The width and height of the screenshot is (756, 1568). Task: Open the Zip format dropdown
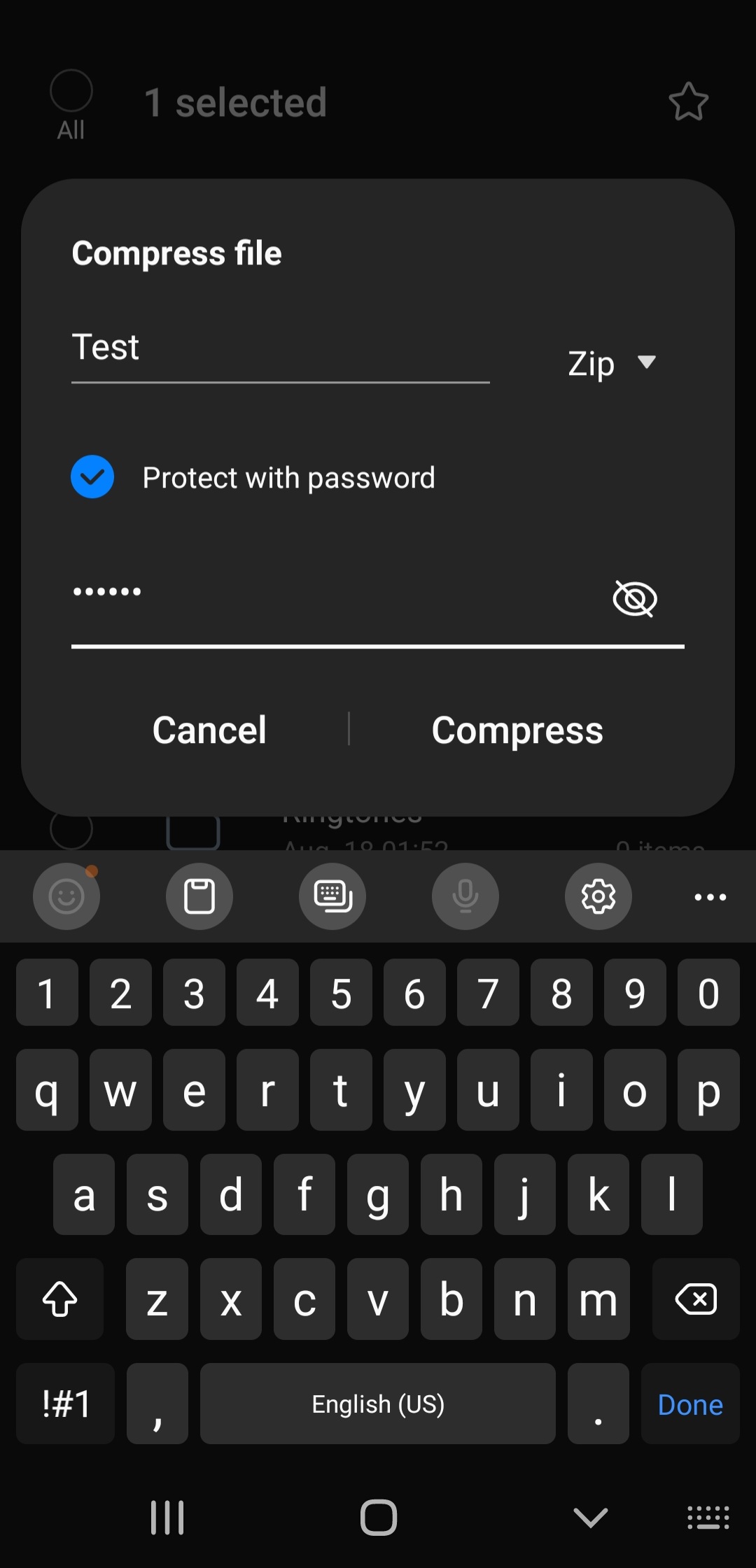612,363
